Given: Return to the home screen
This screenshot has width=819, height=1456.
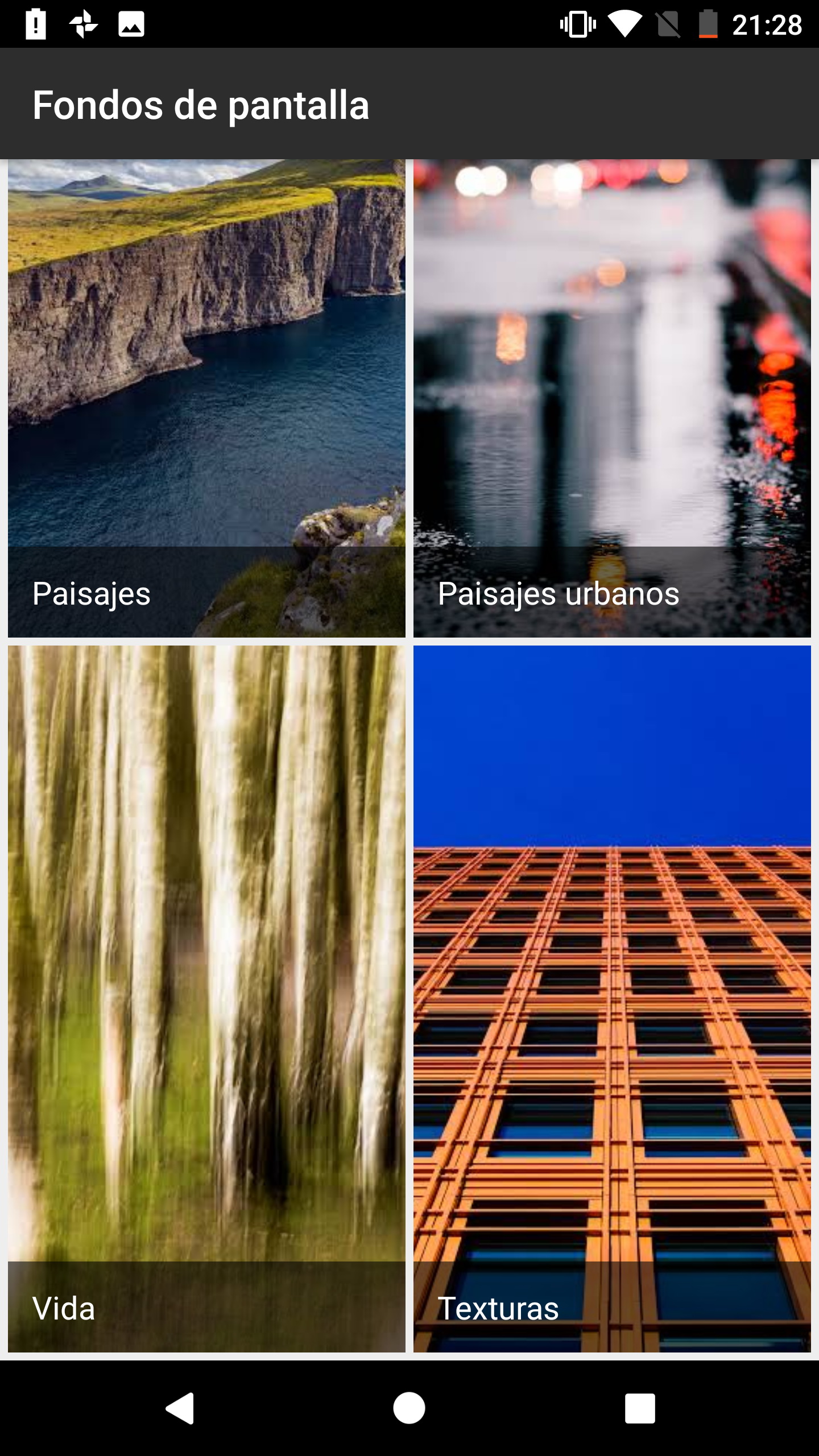Looking at the screenshot, I should [409, 1408].
